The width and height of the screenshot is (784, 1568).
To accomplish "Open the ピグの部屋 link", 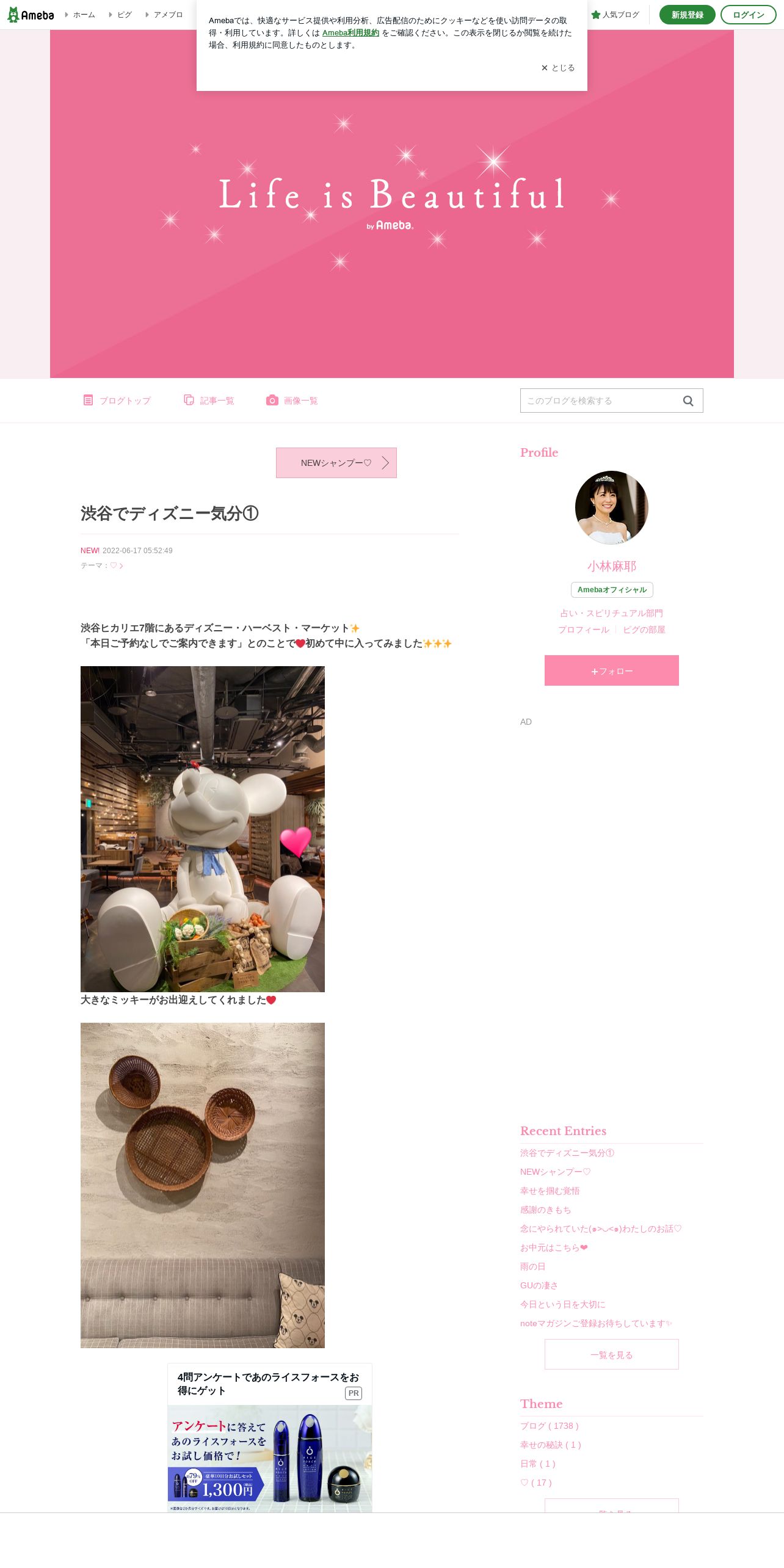I will (x=644, y=630).
